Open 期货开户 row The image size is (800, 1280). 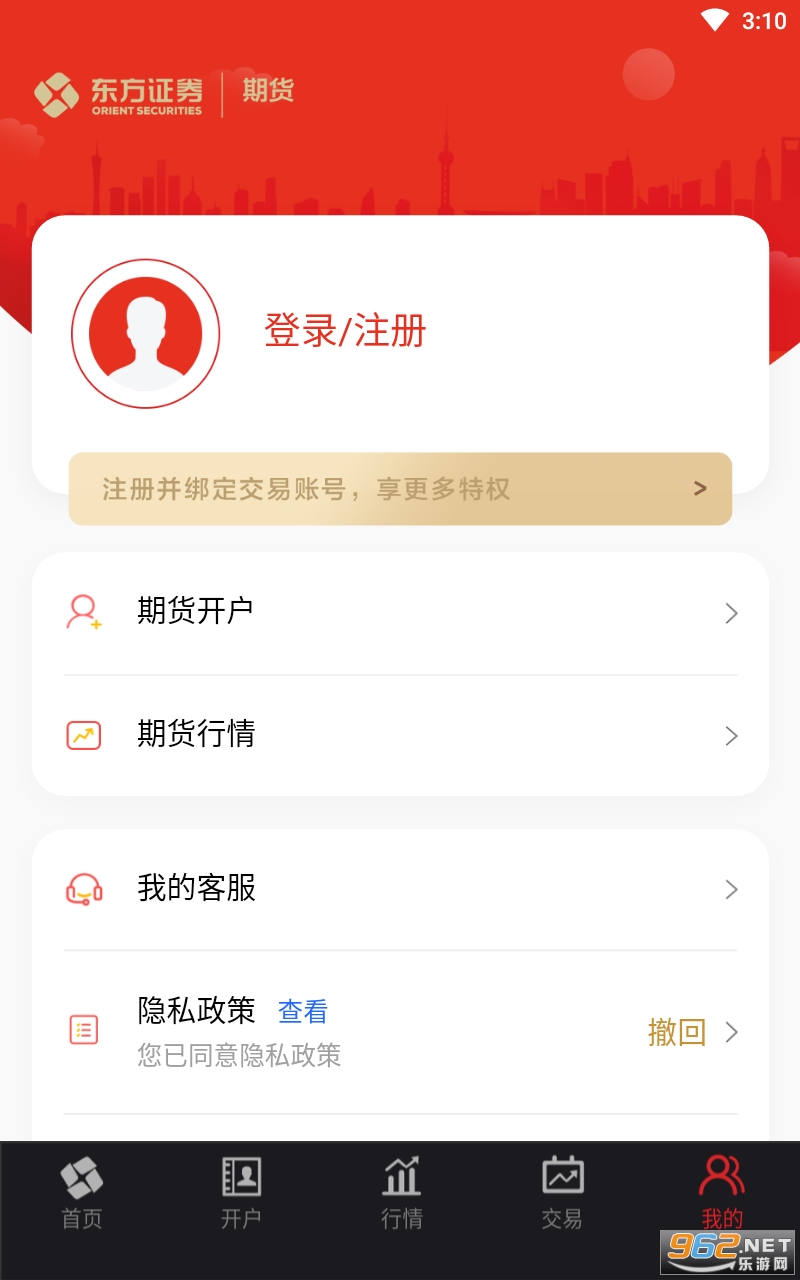(x=400, y=612)
